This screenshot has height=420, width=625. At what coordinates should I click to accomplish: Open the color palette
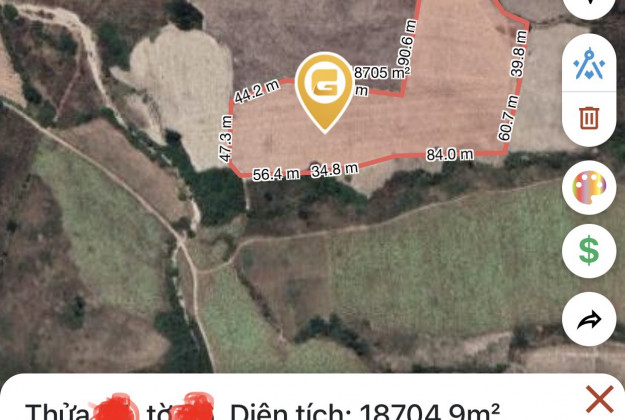coord(589,187)
